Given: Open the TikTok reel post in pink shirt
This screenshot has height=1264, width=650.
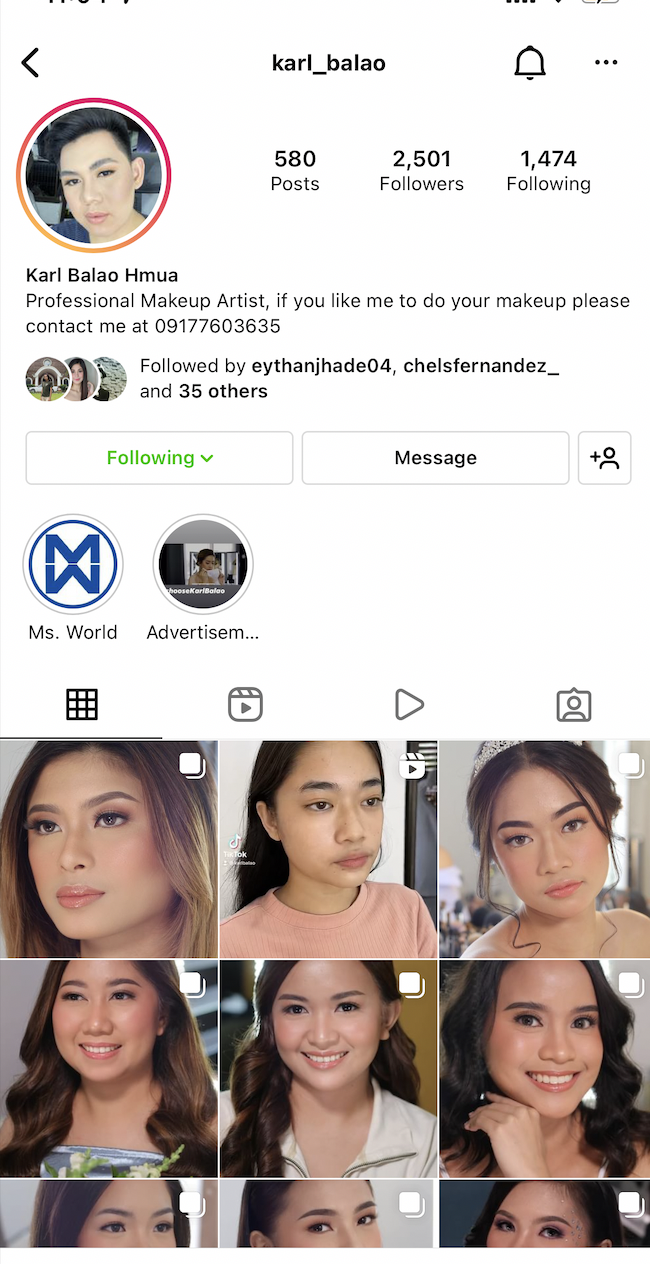Looking at the screenshot, I should 328,849.
